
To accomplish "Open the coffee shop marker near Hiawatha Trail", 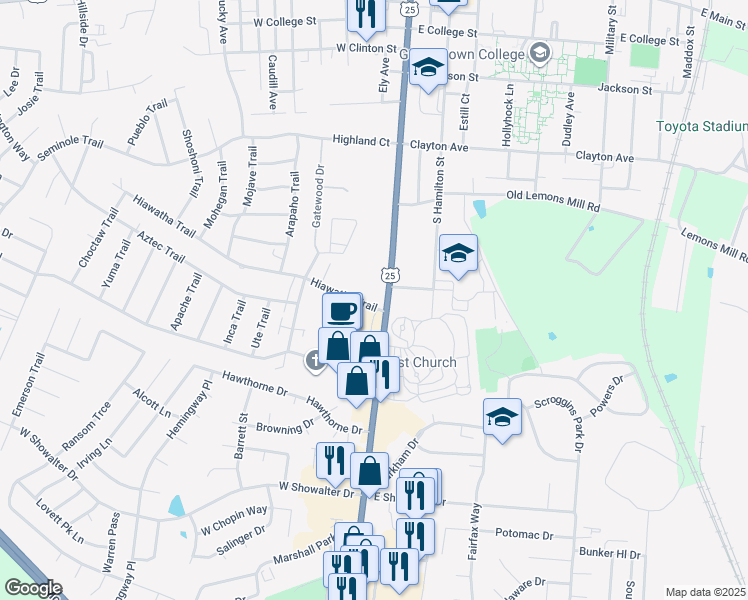I will coord(342,311).
